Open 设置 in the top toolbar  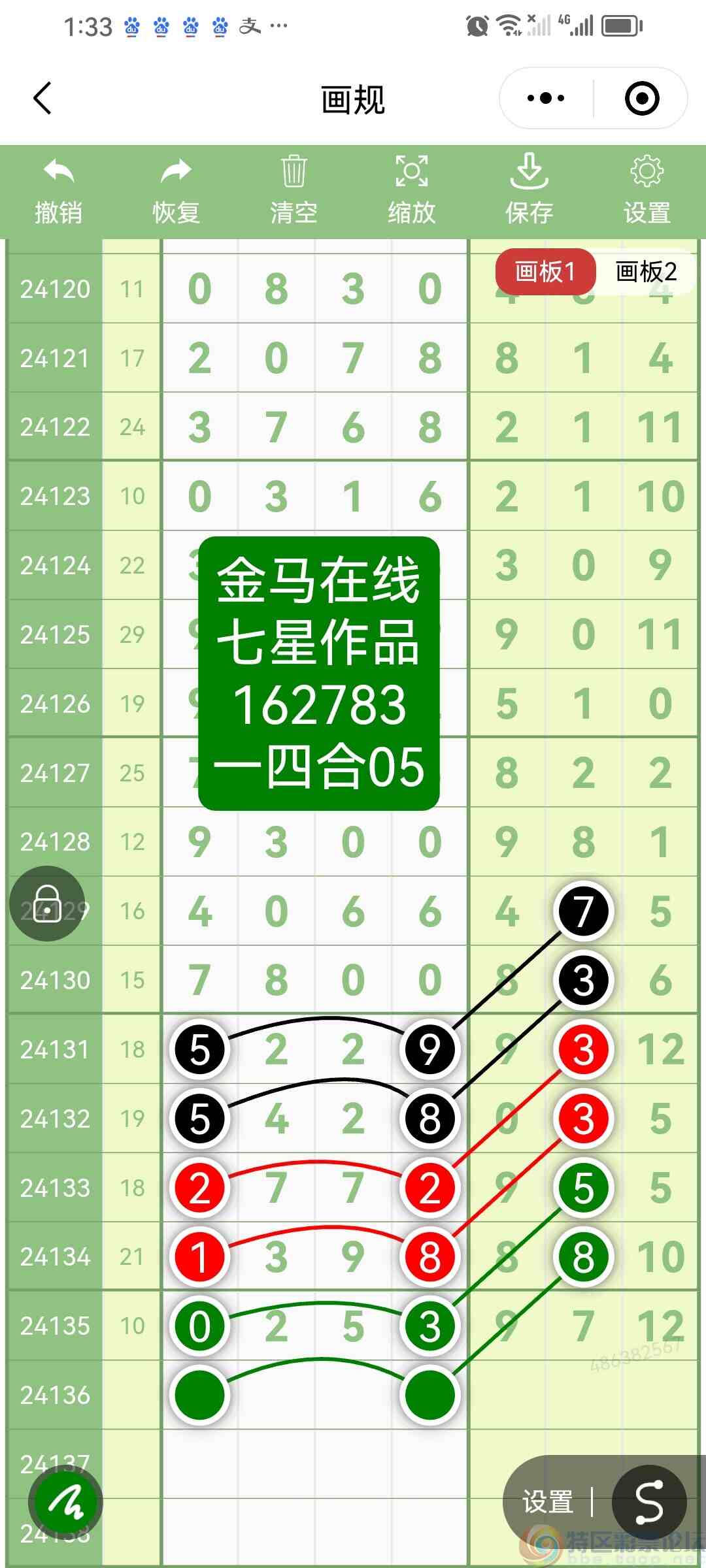pyautogui.click(x=647, y=191)
